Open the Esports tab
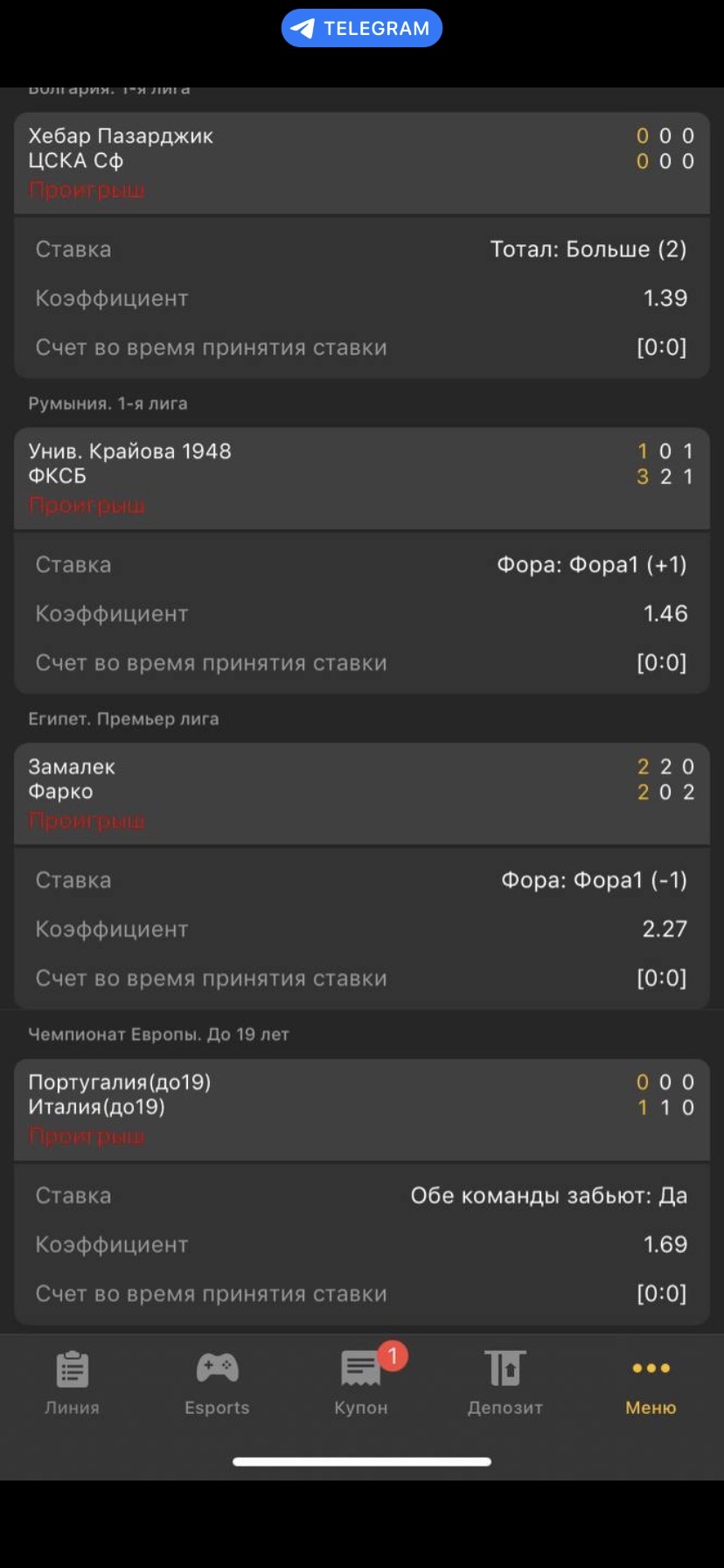Screen dimensions: 724x1568 [217, 1383]
